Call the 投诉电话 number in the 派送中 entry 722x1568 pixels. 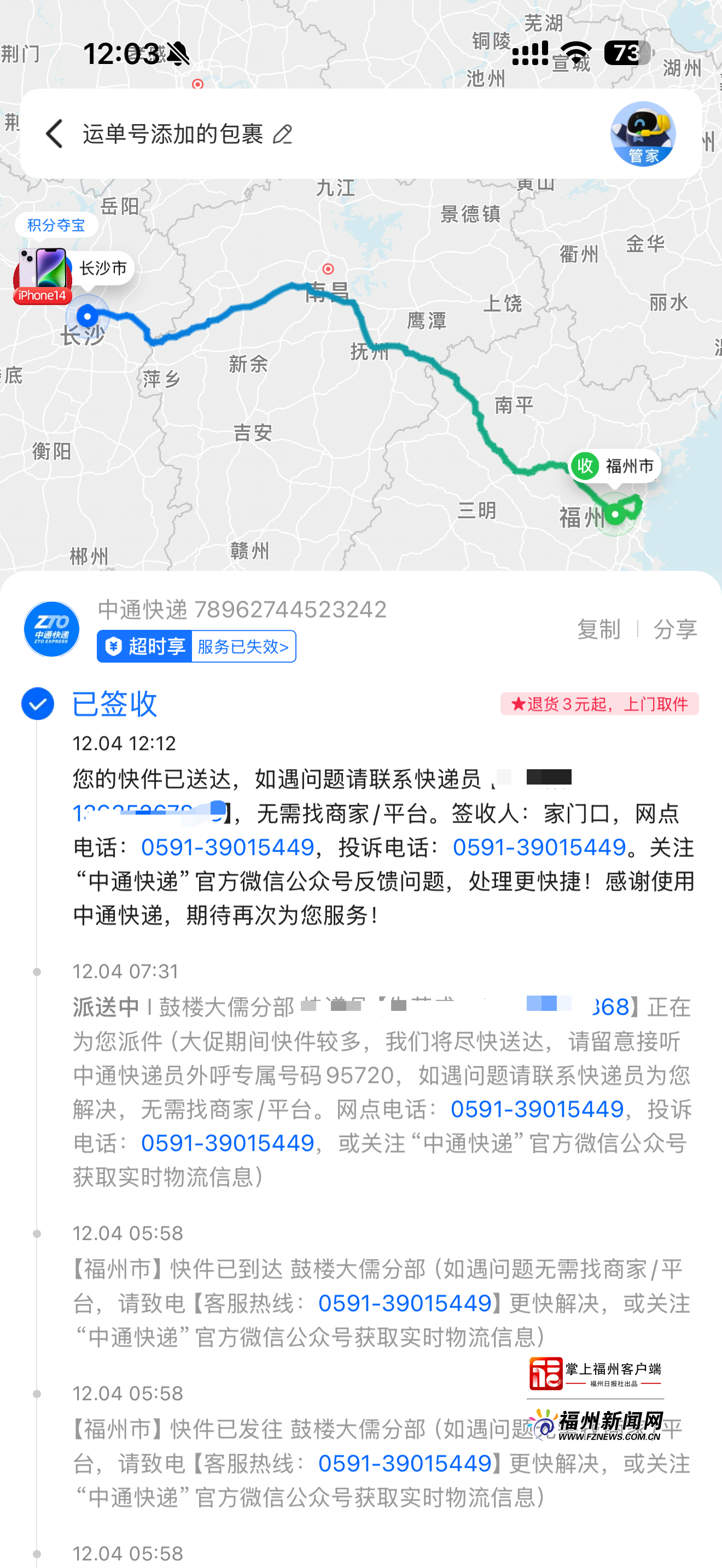tap(228, 1143)
